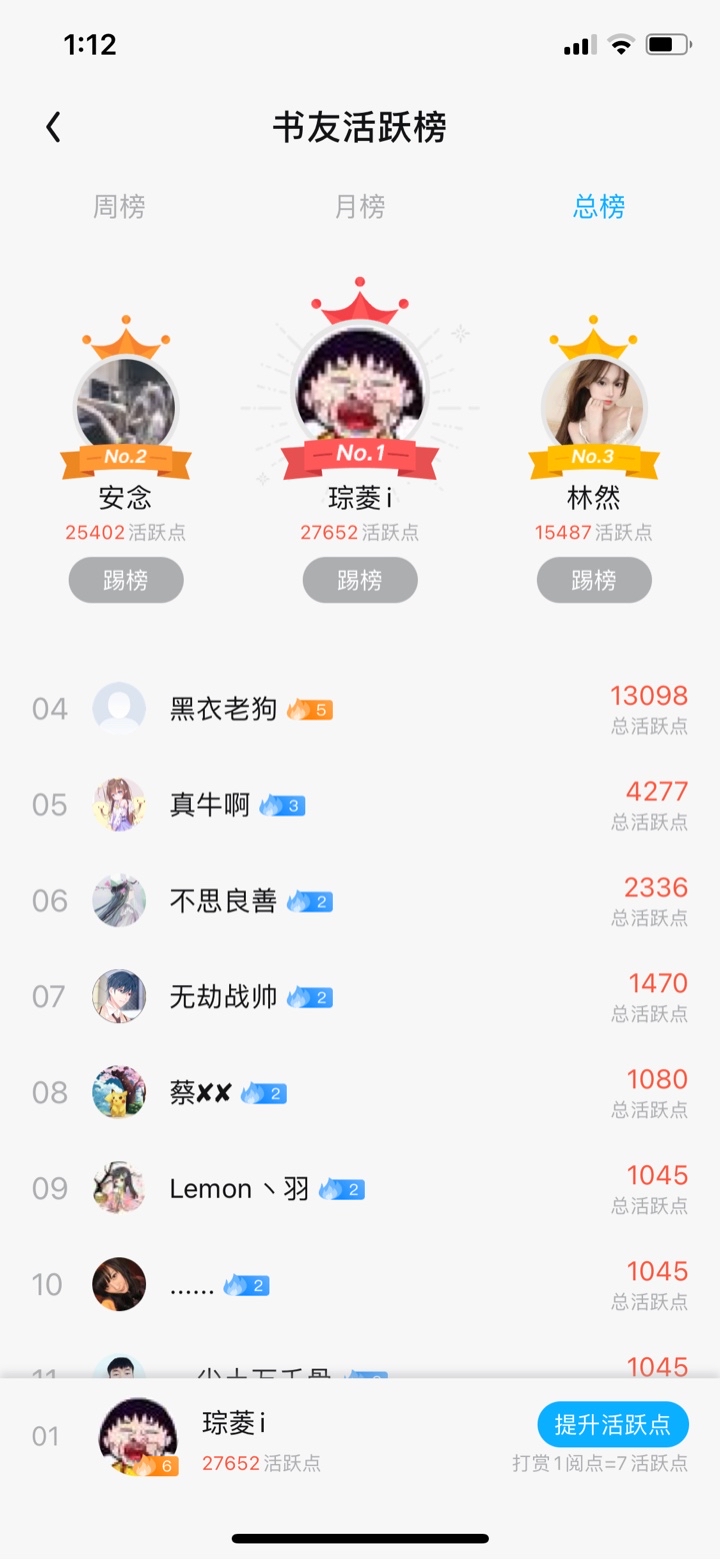Tap the 提升活跃点 button
720x1560 pixels.
pos(613,1424)
